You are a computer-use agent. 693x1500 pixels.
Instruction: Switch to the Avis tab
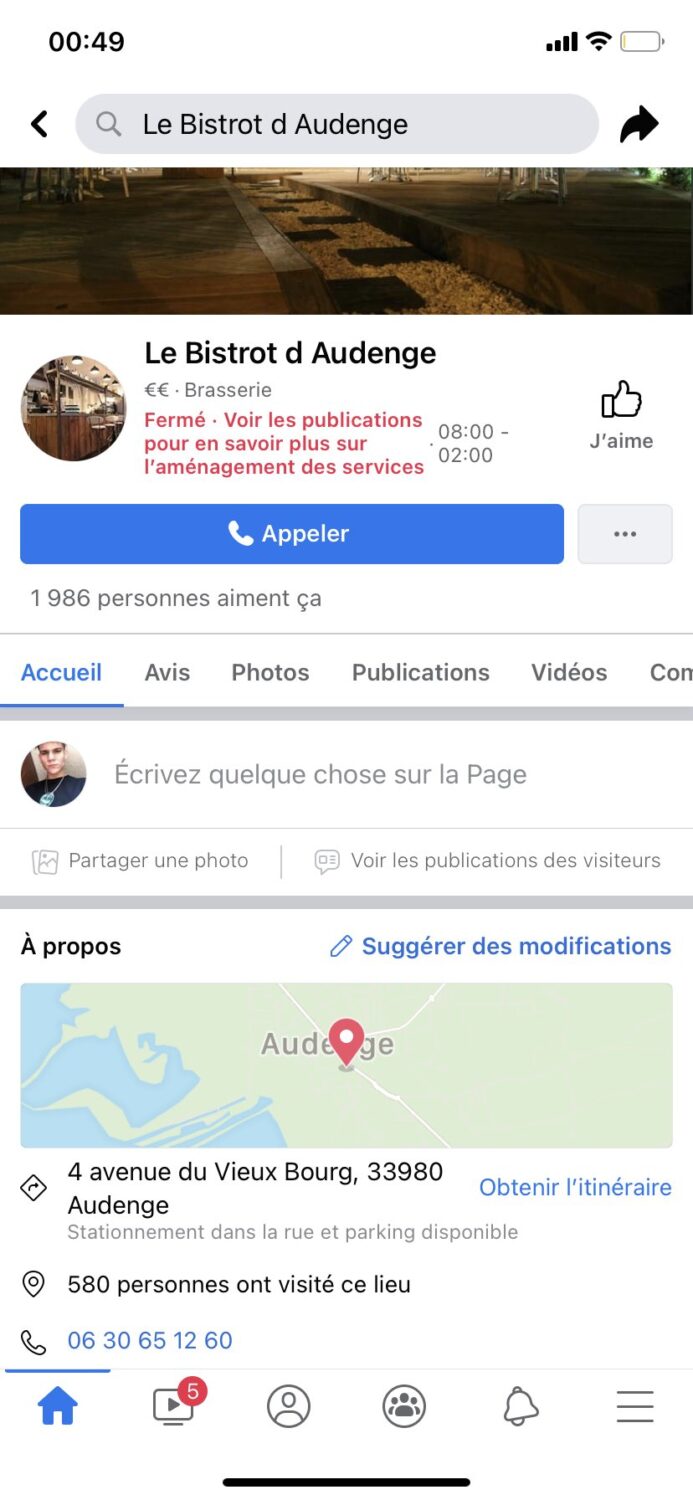coord(167,672)
